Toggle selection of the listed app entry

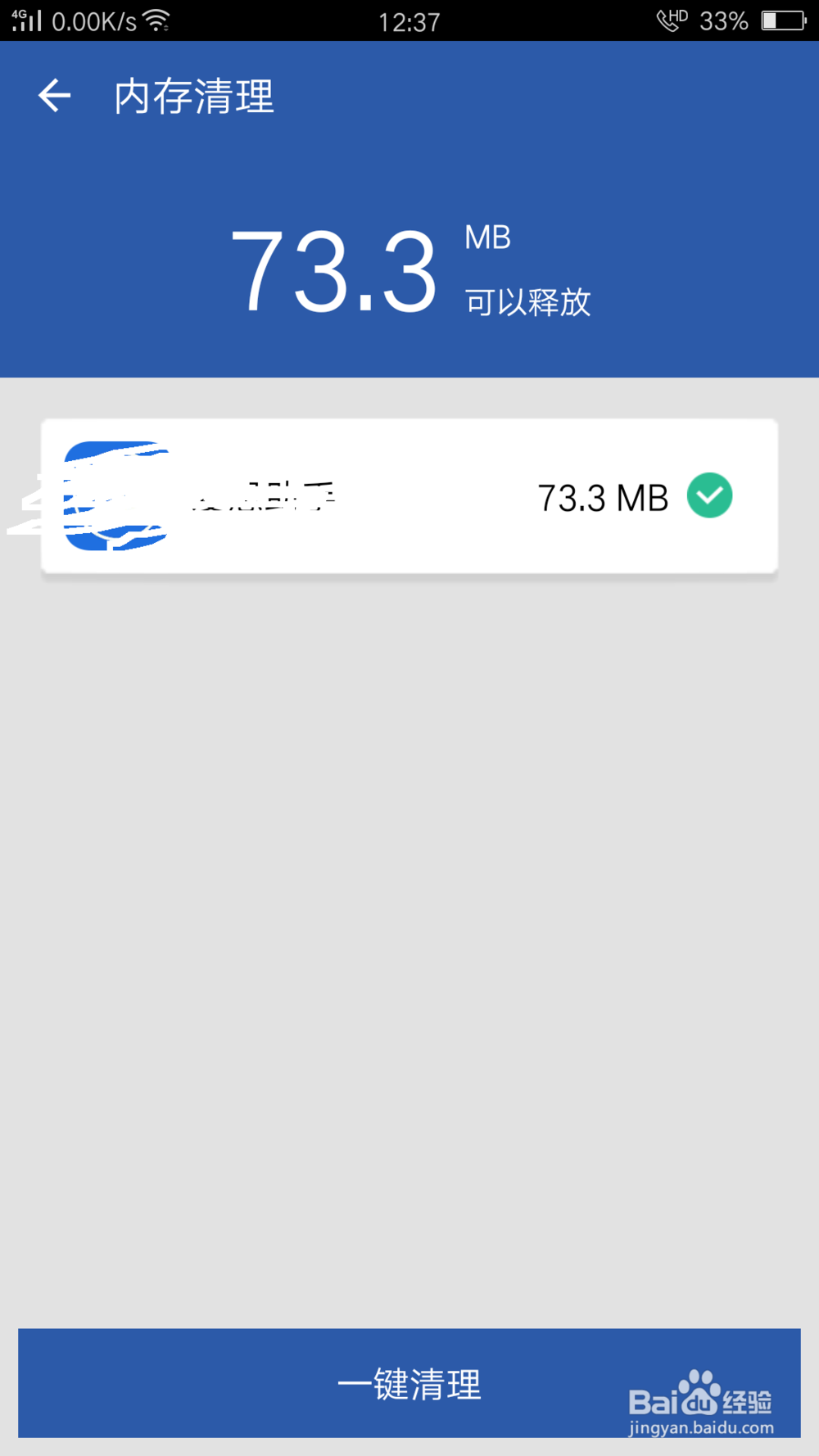tap(409, 495)
